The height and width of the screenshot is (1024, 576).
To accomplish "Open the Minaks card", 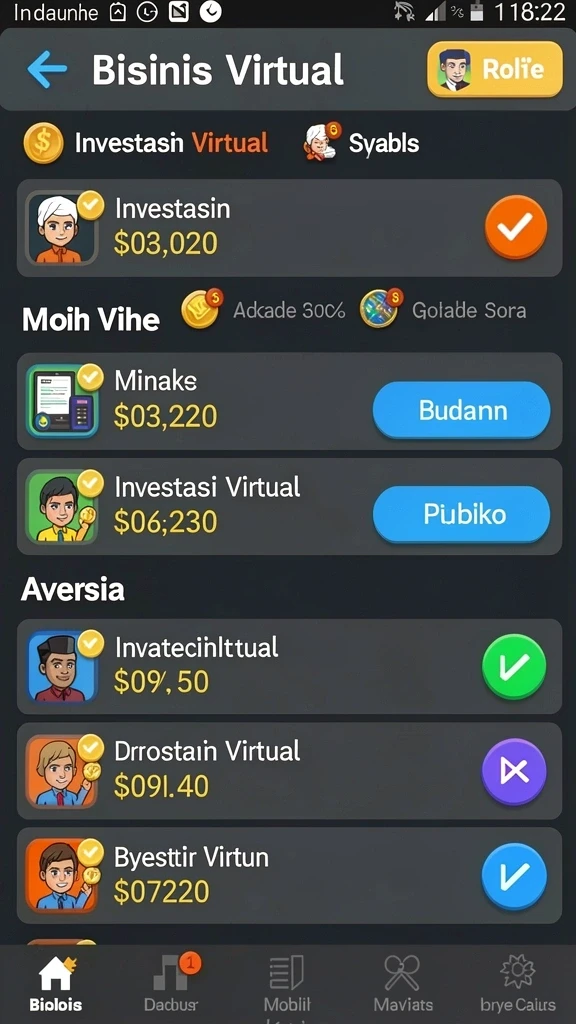I will pos(289,401).
